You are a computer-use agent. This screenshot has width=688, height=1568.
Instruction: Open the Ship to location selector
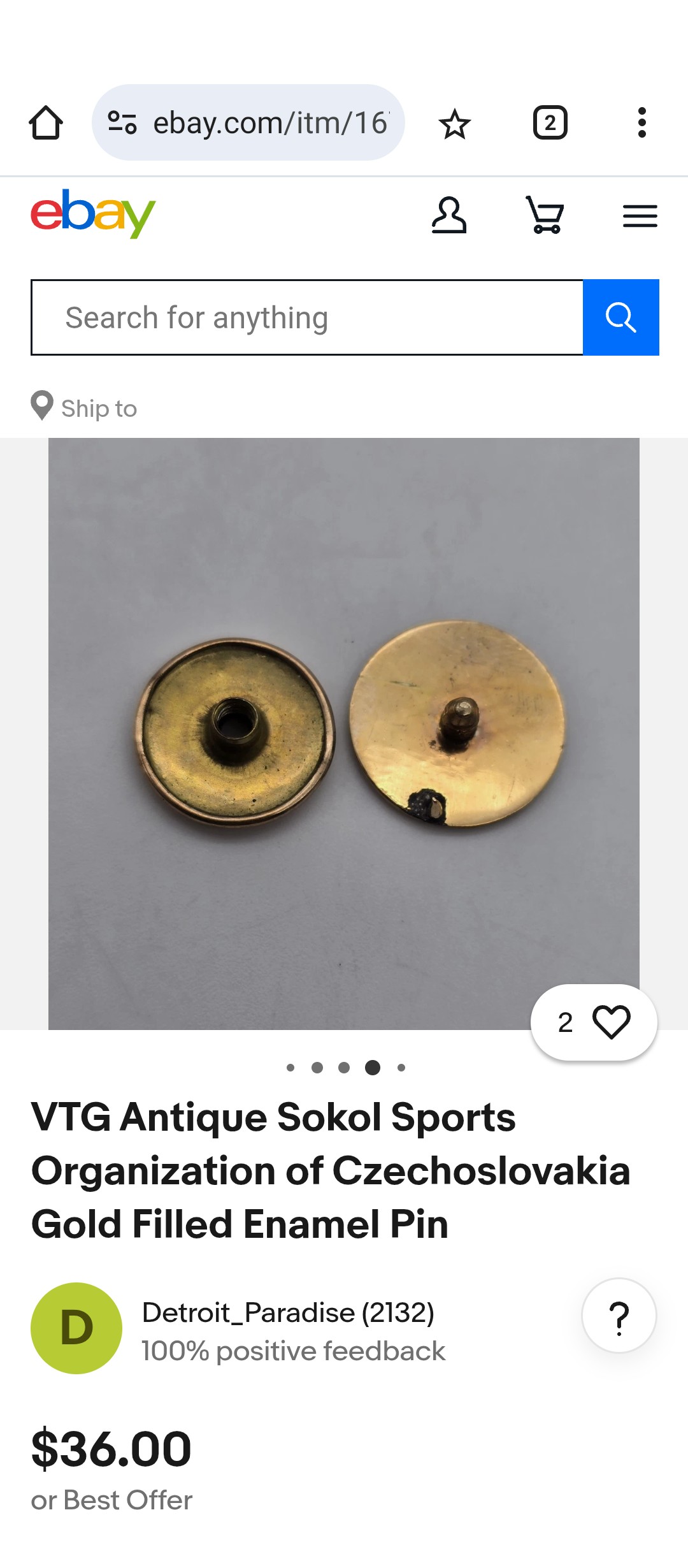point(85,408)
